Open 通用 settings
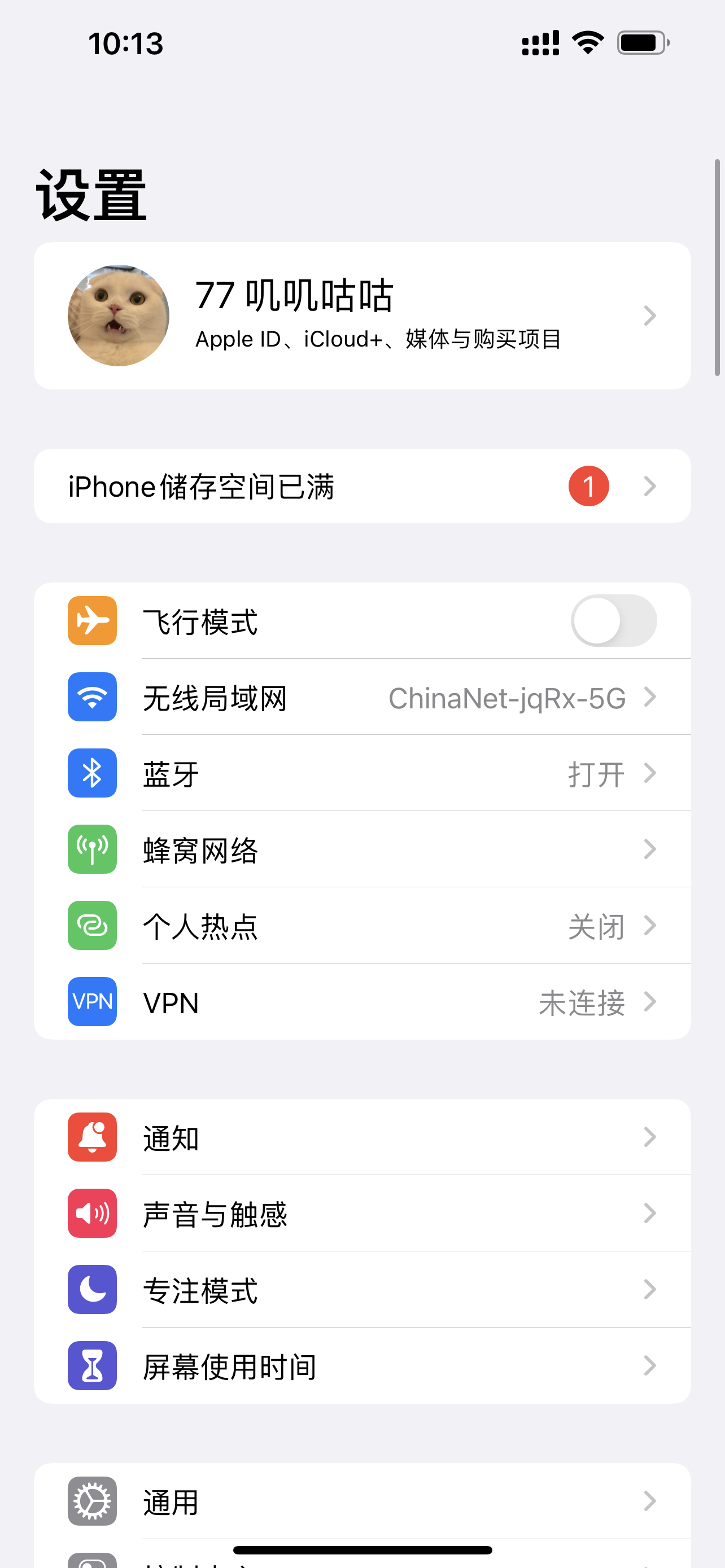 click(x=362, y=1501)
